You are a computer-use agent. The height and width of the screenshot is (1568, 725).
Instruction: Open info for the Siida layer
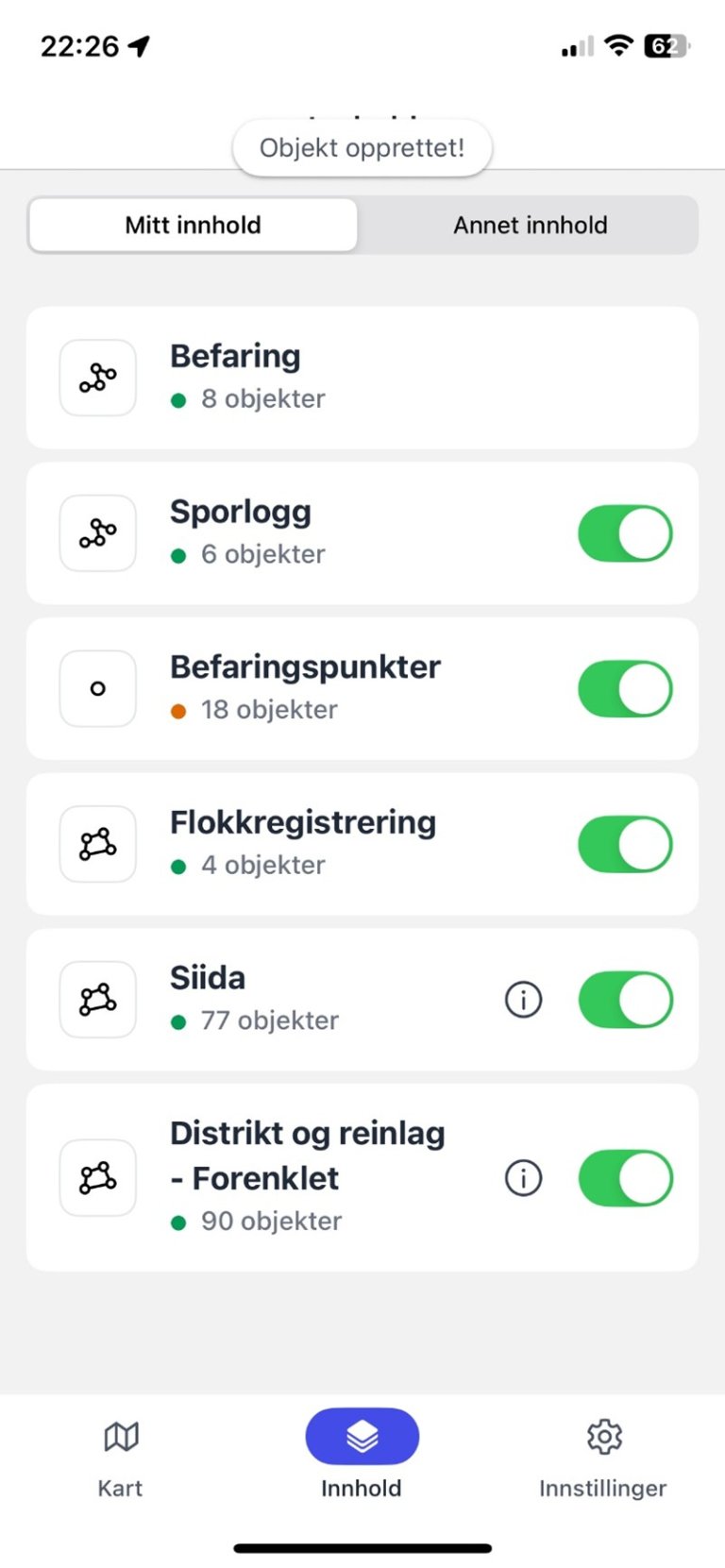click(x=523, y=999)
